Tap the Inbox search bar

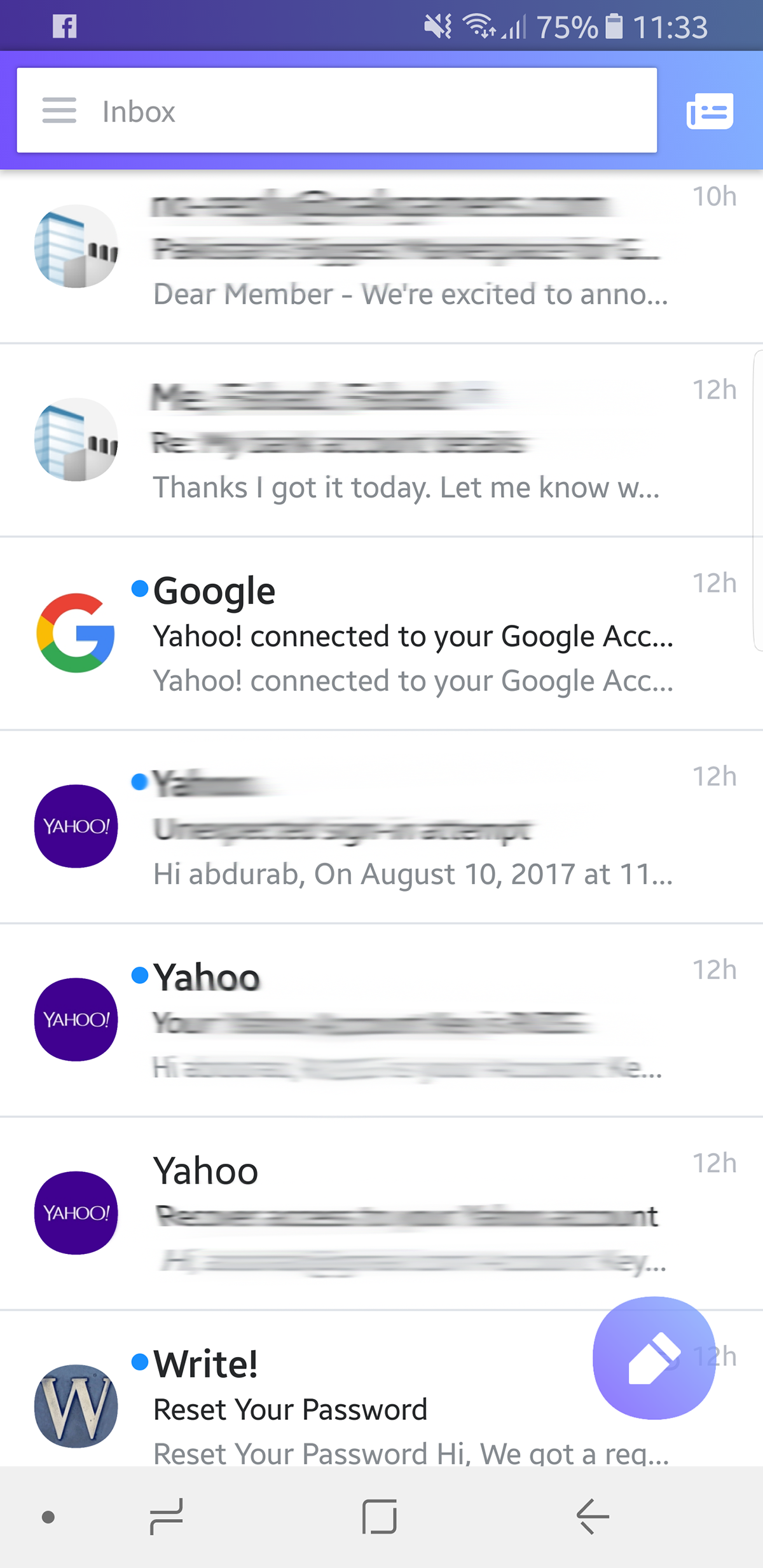pos(336,110)
